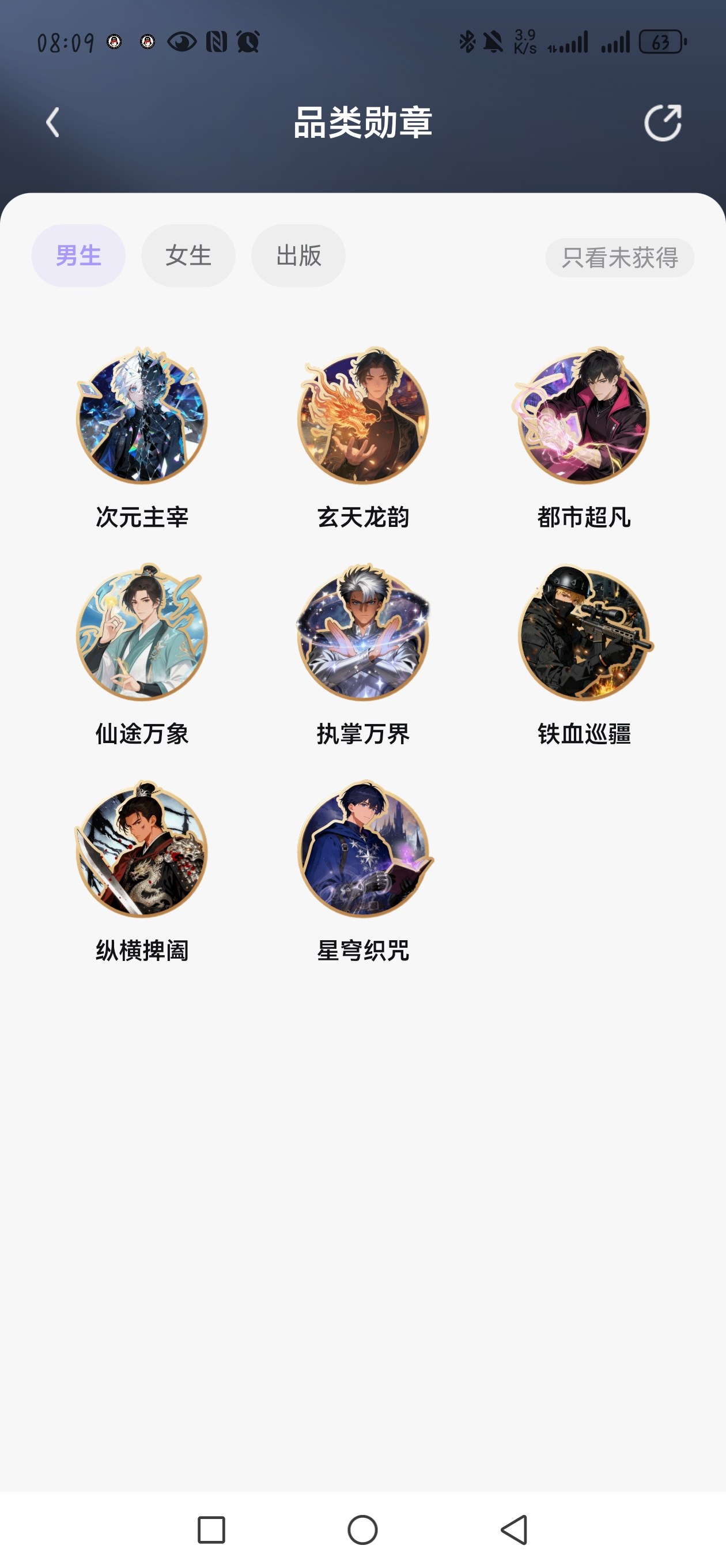This screenshot has height=1568, width=726.
Task: Open recent apps with the square button
Action: pos(211,1529)
